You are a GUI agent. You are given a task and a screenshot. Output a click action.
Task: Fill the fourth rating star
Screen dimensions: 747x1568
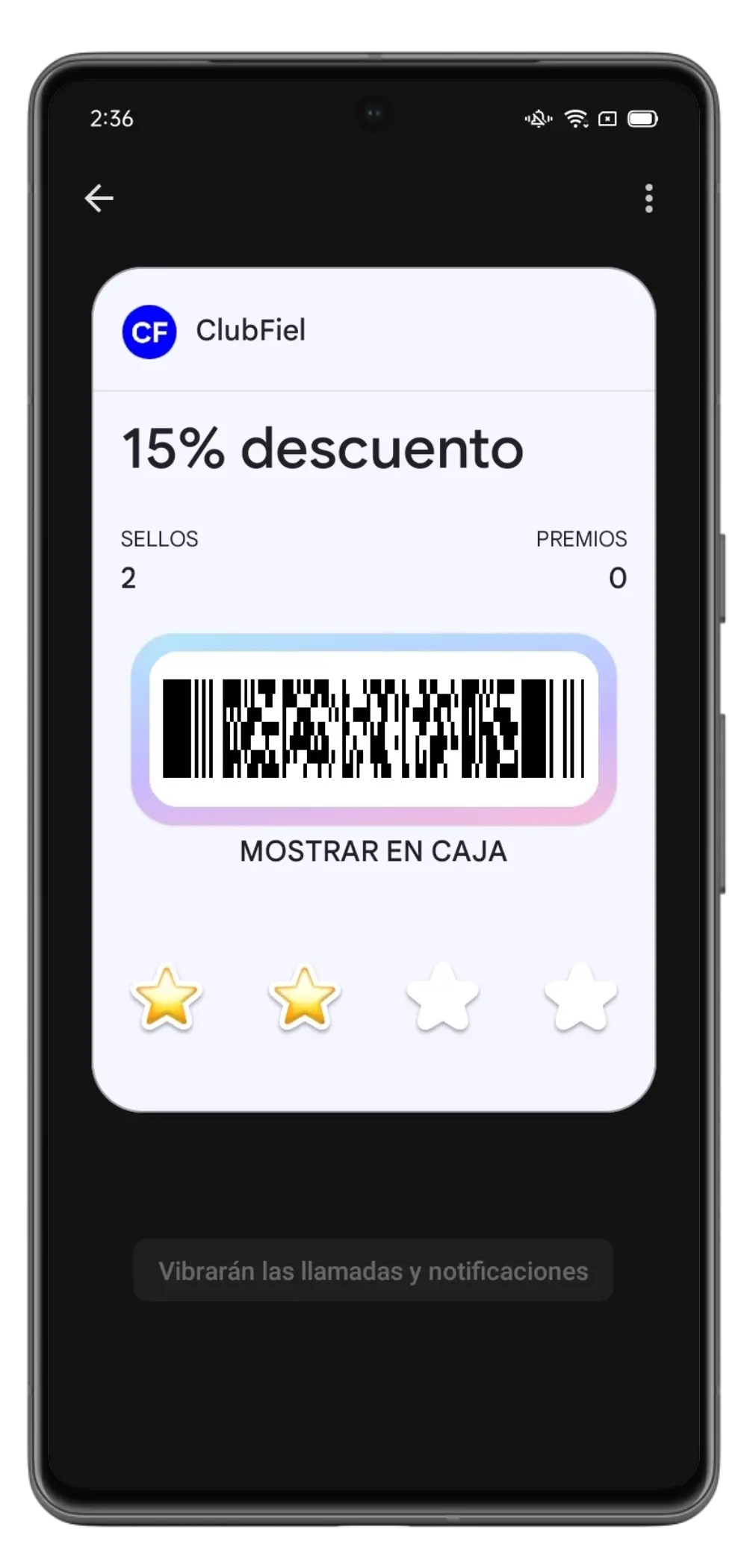coord(581,1001)
